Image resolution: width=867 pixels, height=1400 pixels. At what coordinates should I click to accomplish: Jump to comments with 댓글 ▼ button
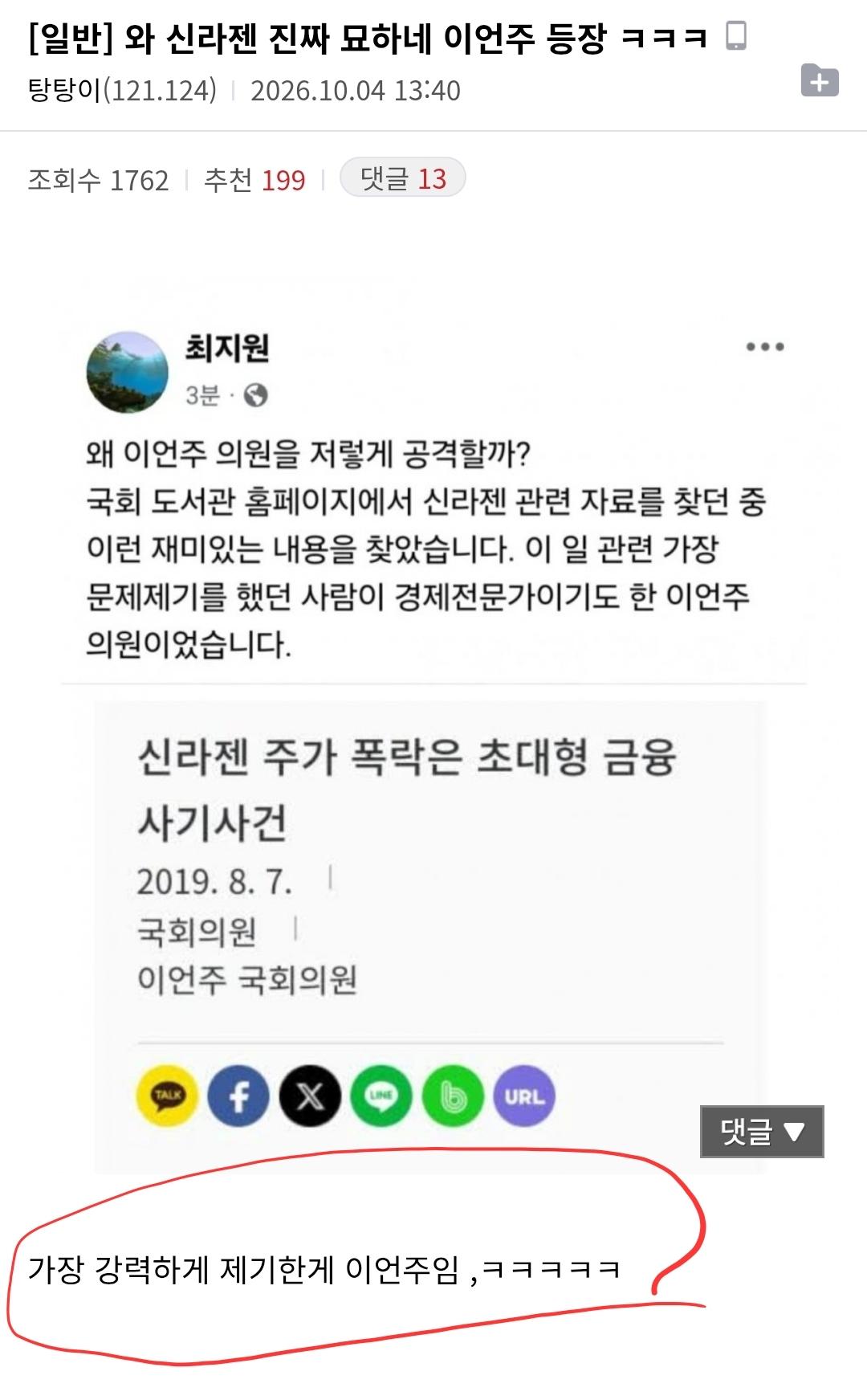click(762, 1131)
